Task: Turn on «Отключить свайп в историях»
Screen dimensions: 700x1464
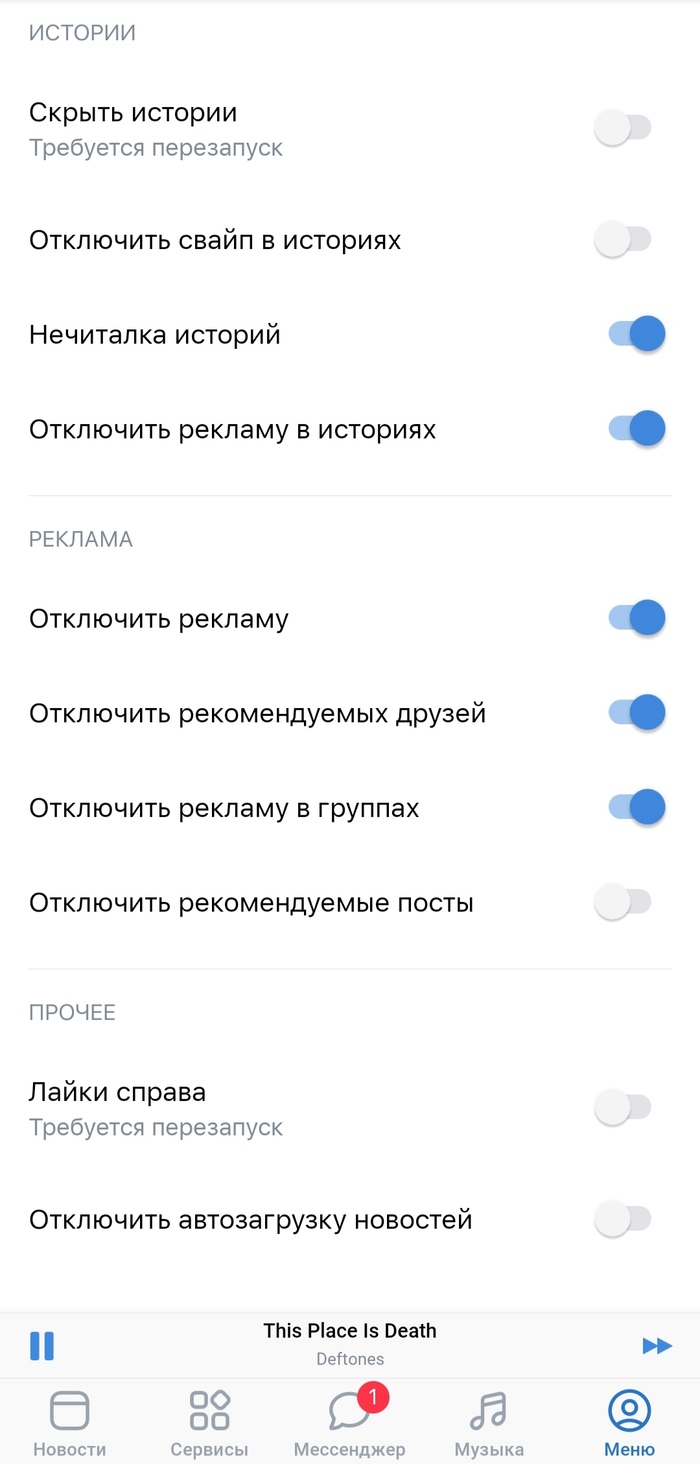Action: click(623, 240)
